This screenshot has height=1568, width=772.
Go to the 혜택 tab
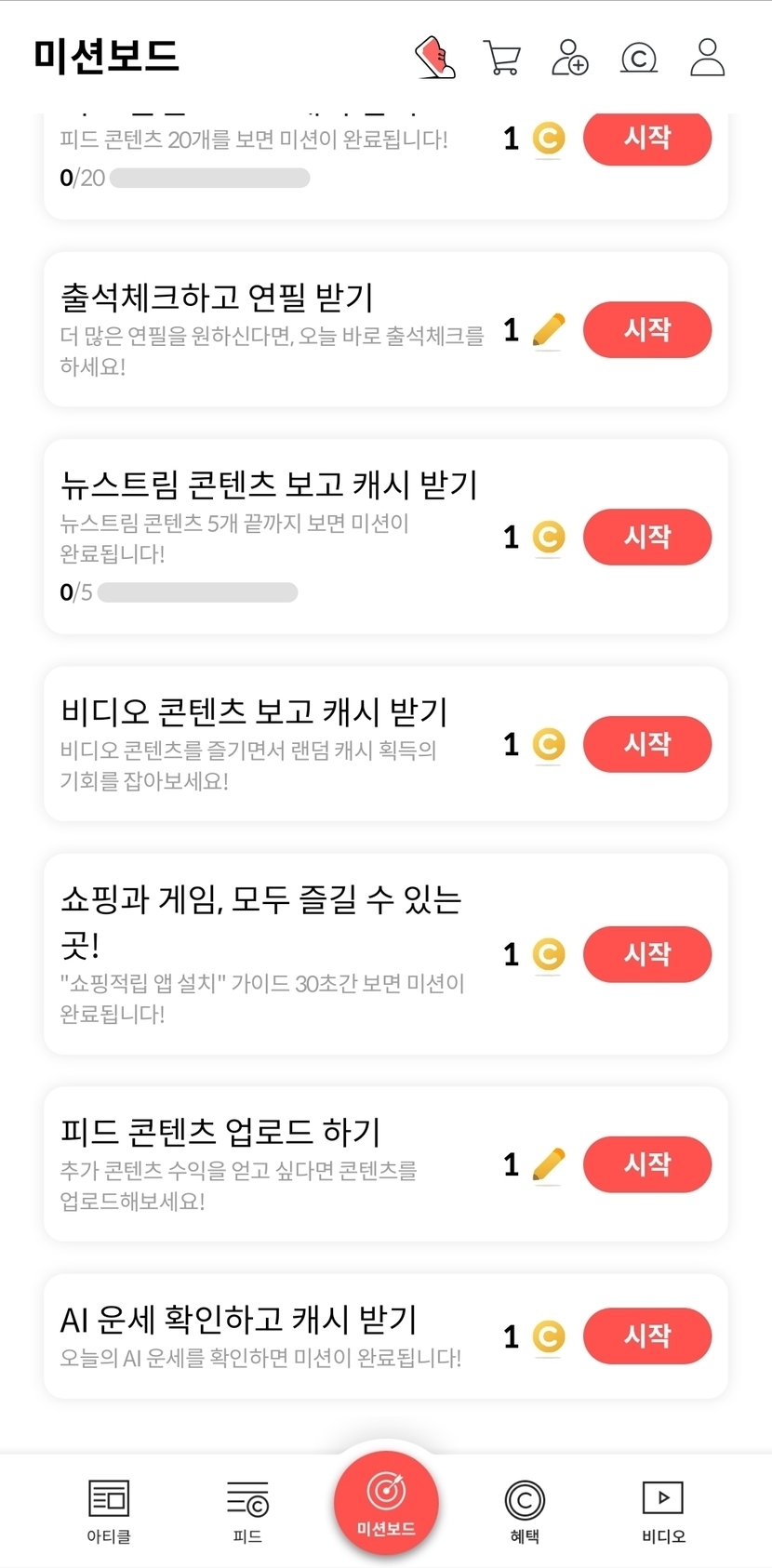click(525, 1510)
